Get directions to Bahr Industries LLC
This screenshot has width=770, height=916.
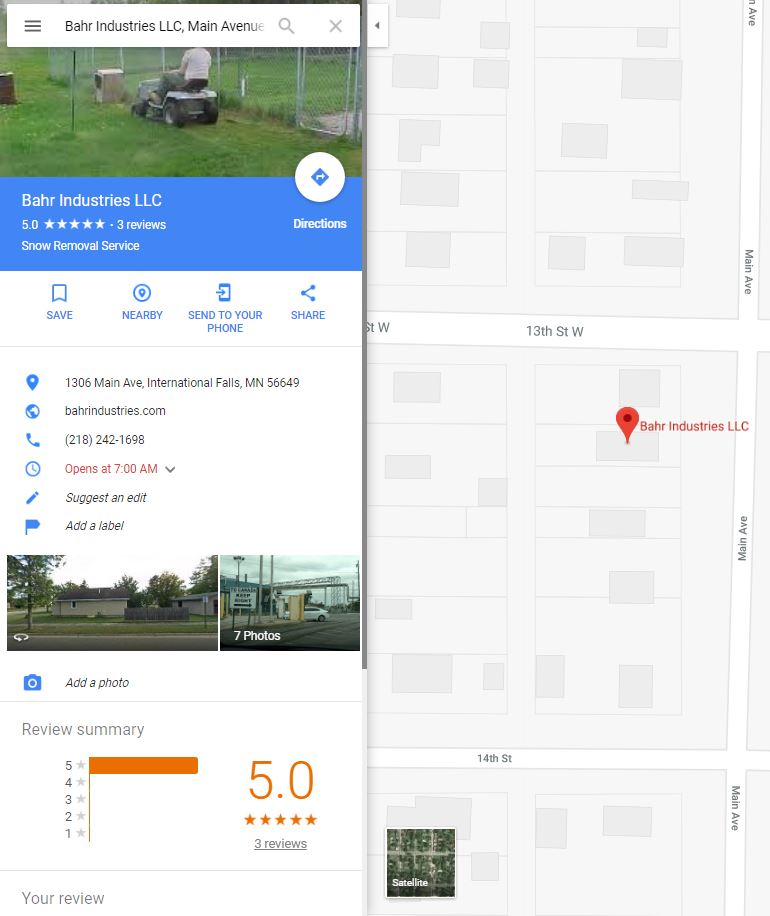(x=320, y=178)
